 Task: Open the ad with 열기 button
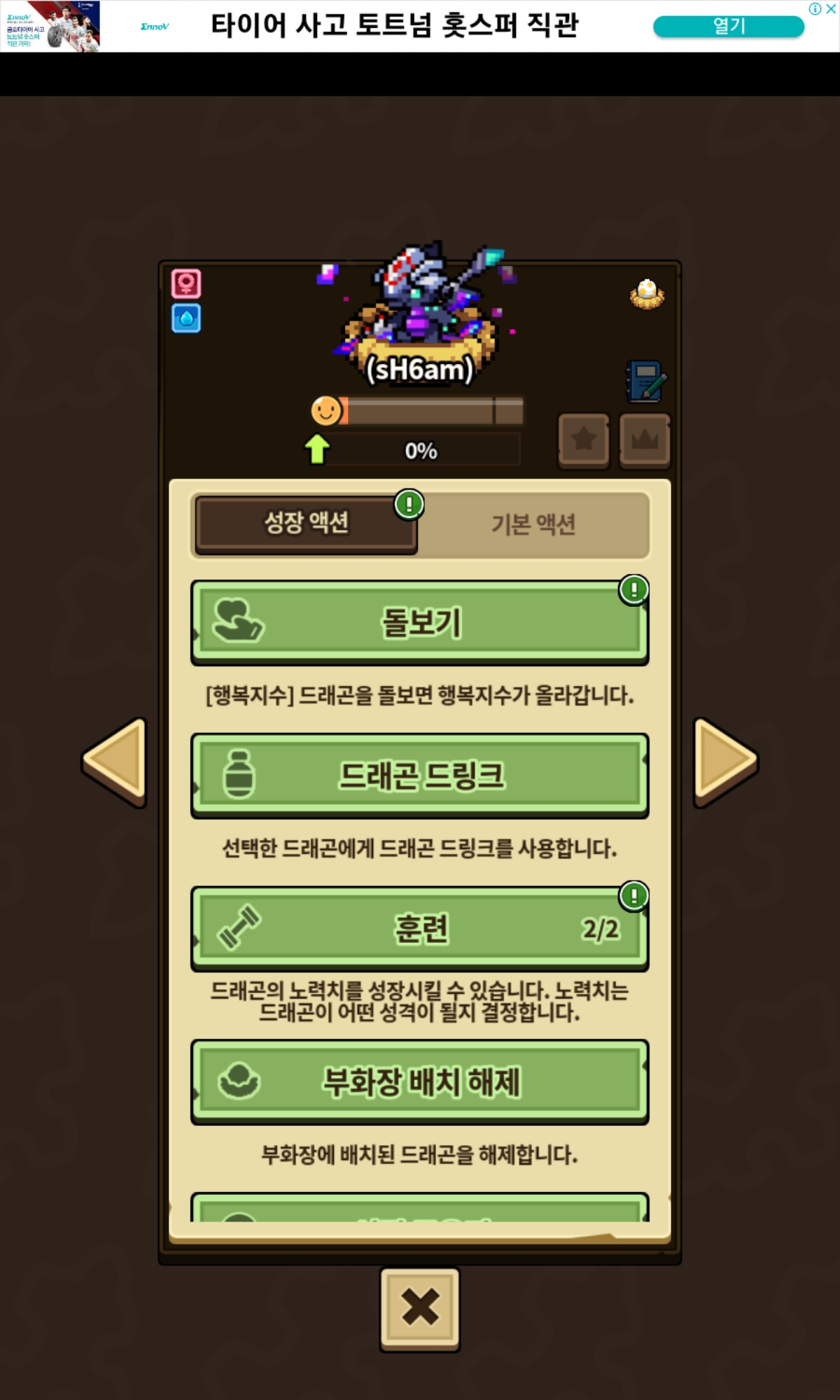728,27
